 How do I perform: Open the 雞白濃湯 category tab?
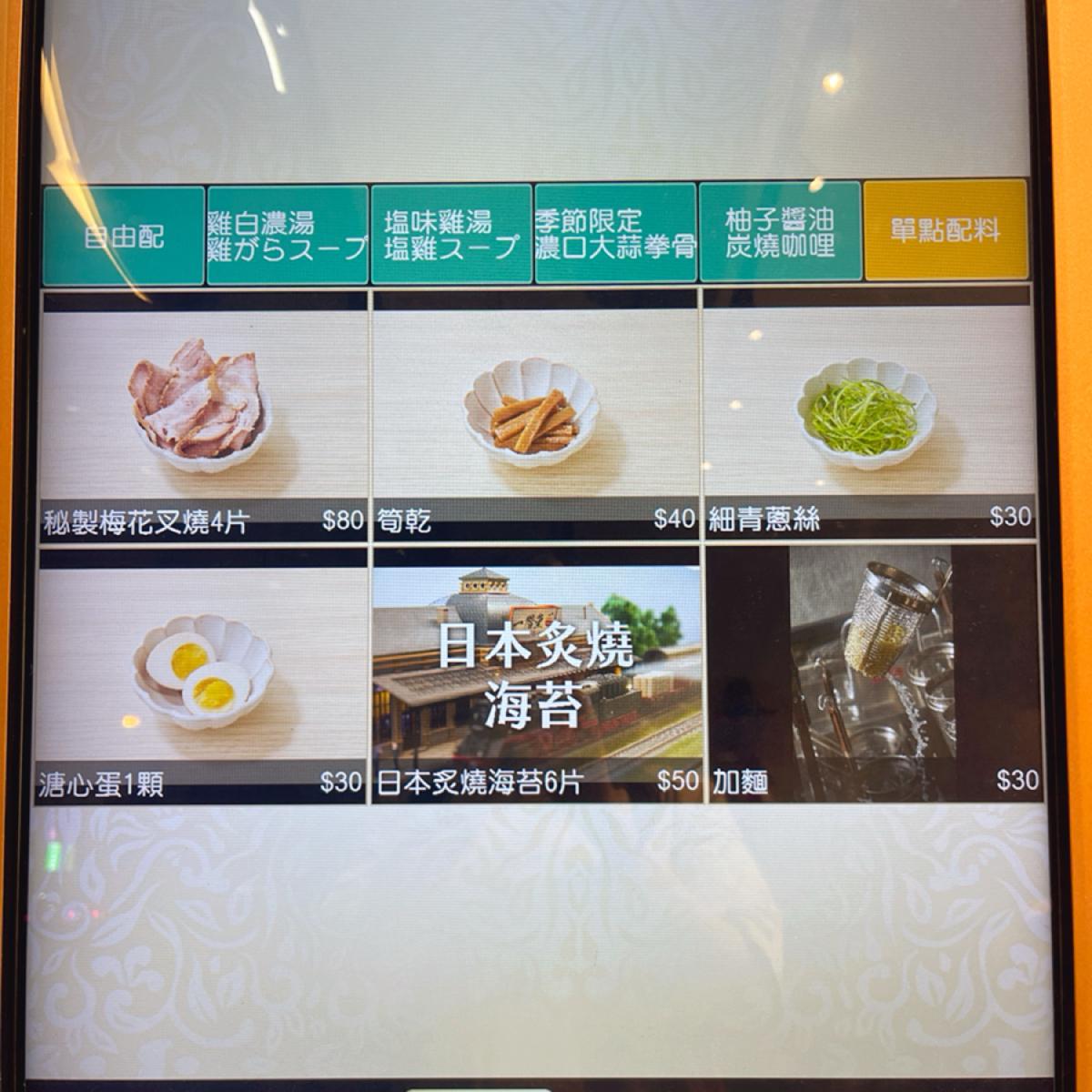pyautogui.click(x=288, y=235)
